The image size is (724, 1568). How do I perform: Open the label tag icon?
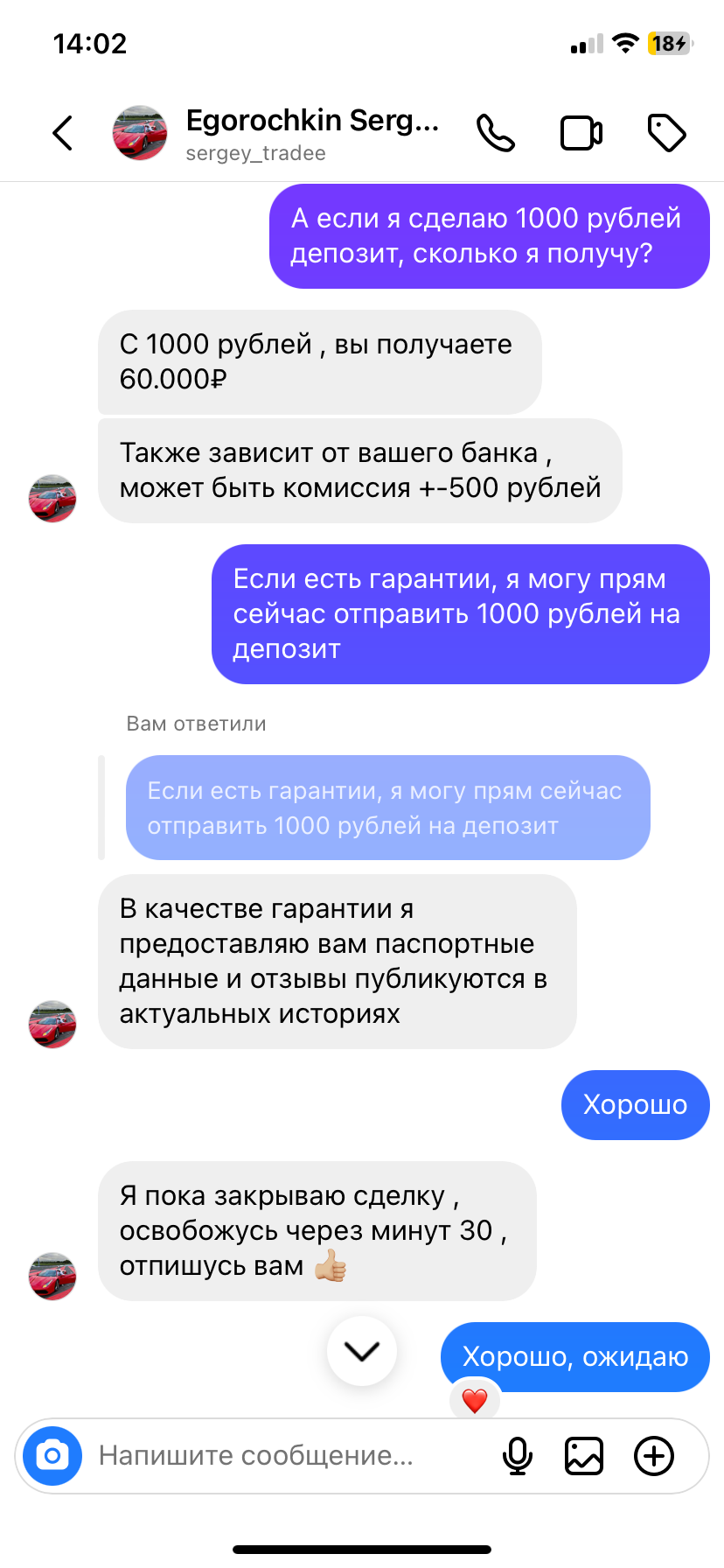coord(667,133)
